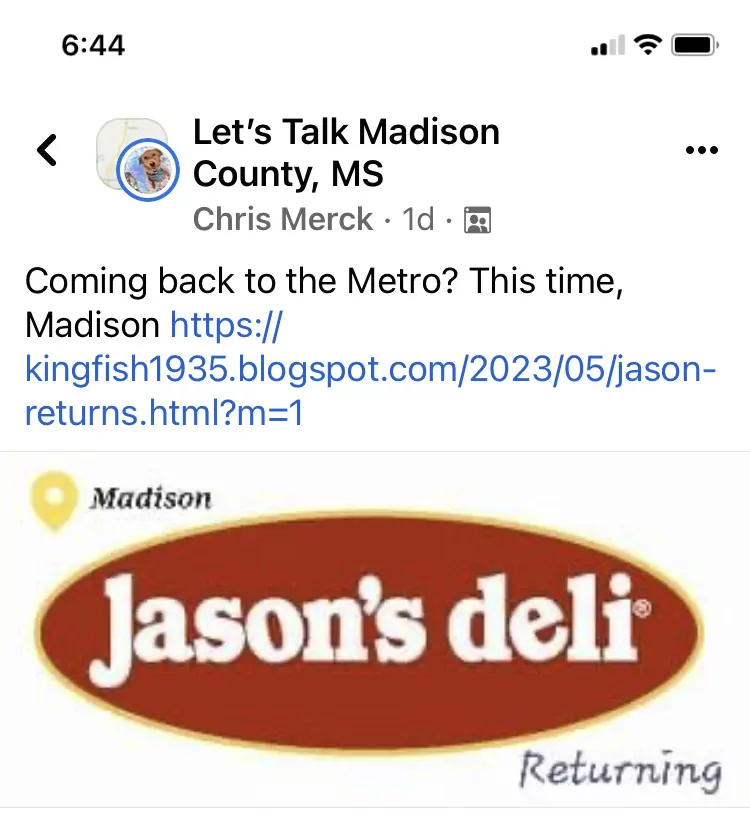This screenshot has width=750, height=816.
Task: Open Let's Talk Madison County, MS group
Action: (x=345, y=153)
